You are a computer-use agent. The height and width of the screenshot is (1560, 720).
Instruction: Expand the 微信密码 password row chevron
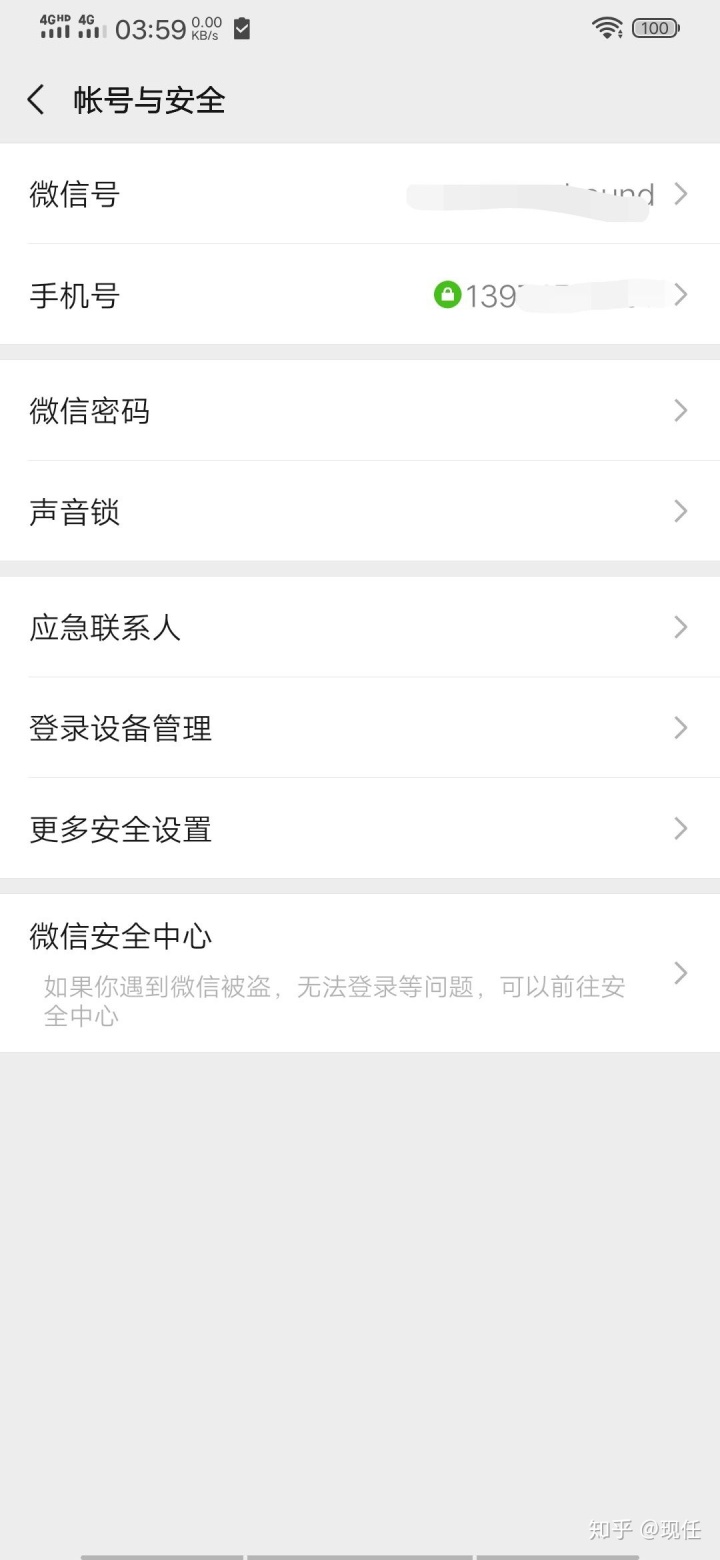(x=681, y=411)
